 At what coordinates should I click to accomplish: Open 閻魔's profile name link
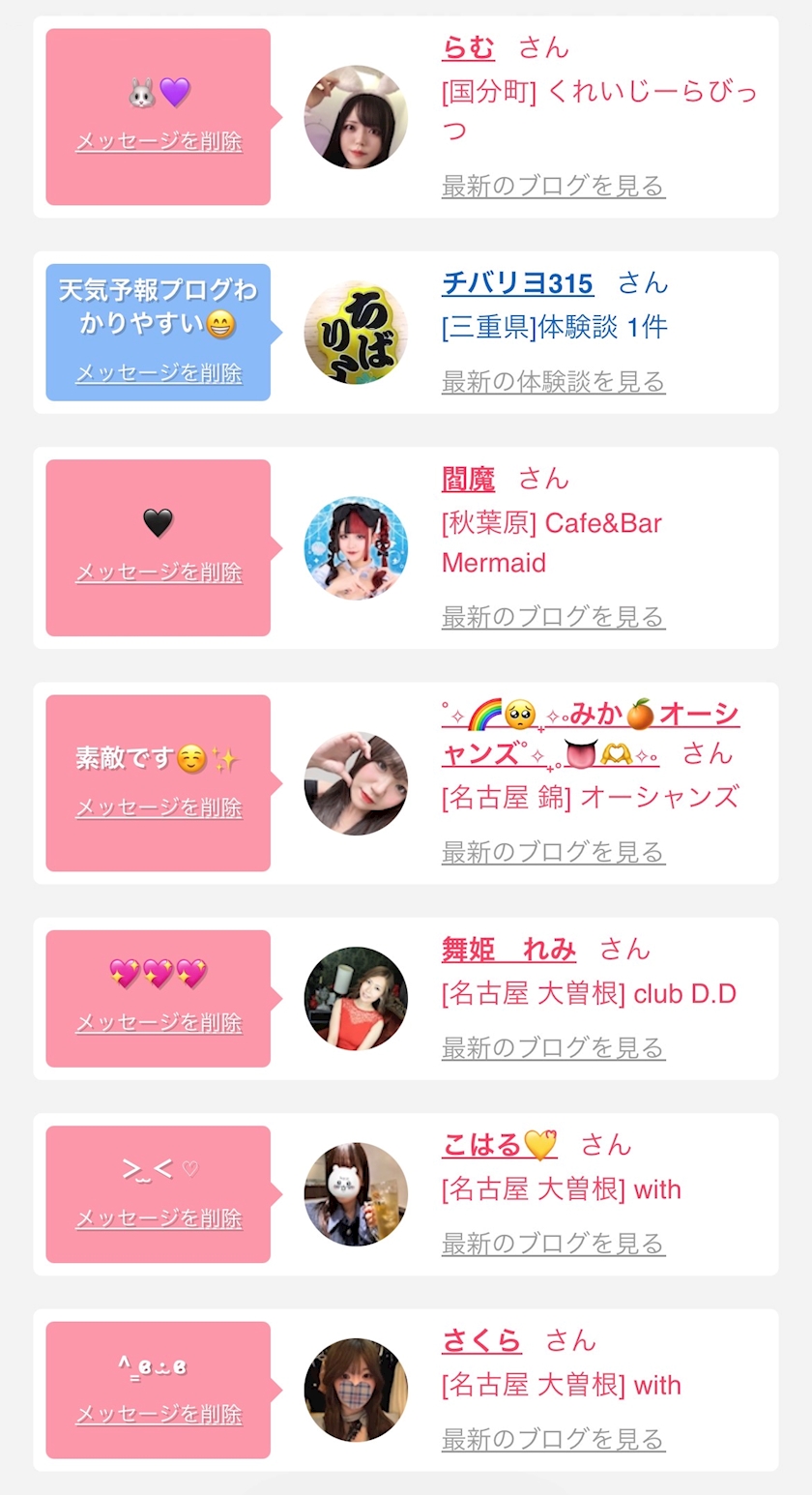point(468,479)
